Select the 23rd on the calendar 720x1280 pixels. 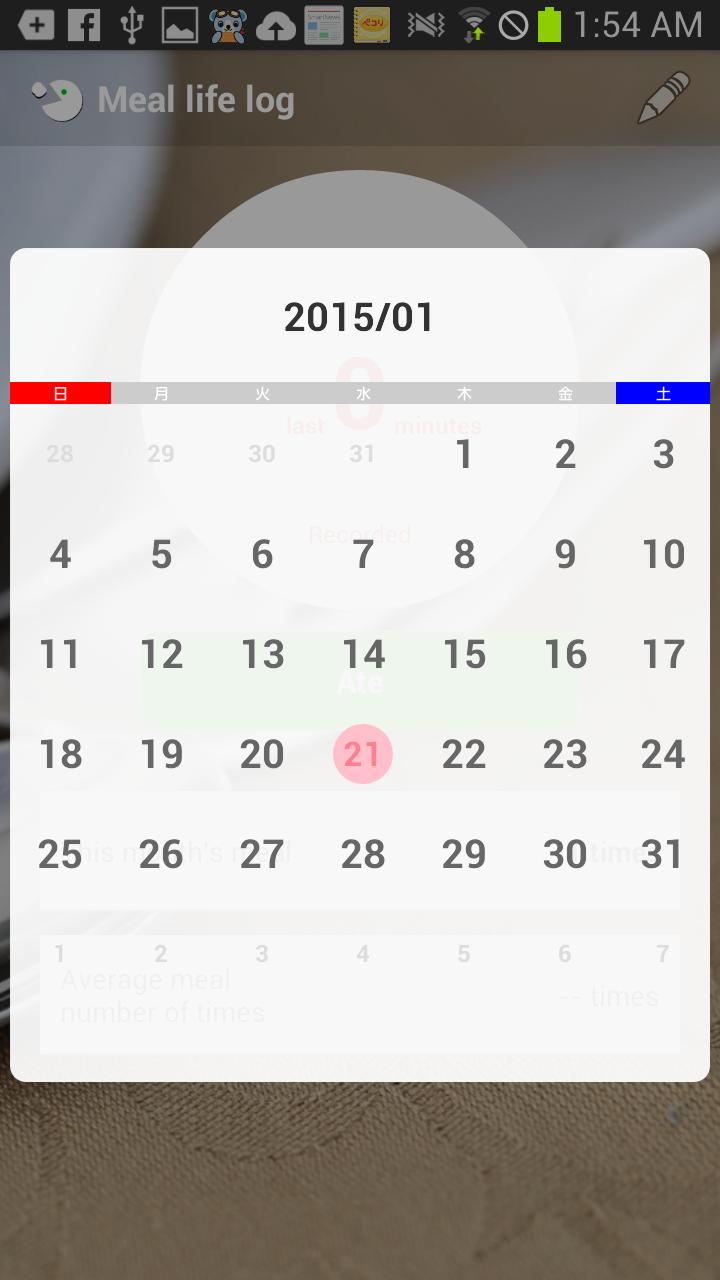click(565, 754)
